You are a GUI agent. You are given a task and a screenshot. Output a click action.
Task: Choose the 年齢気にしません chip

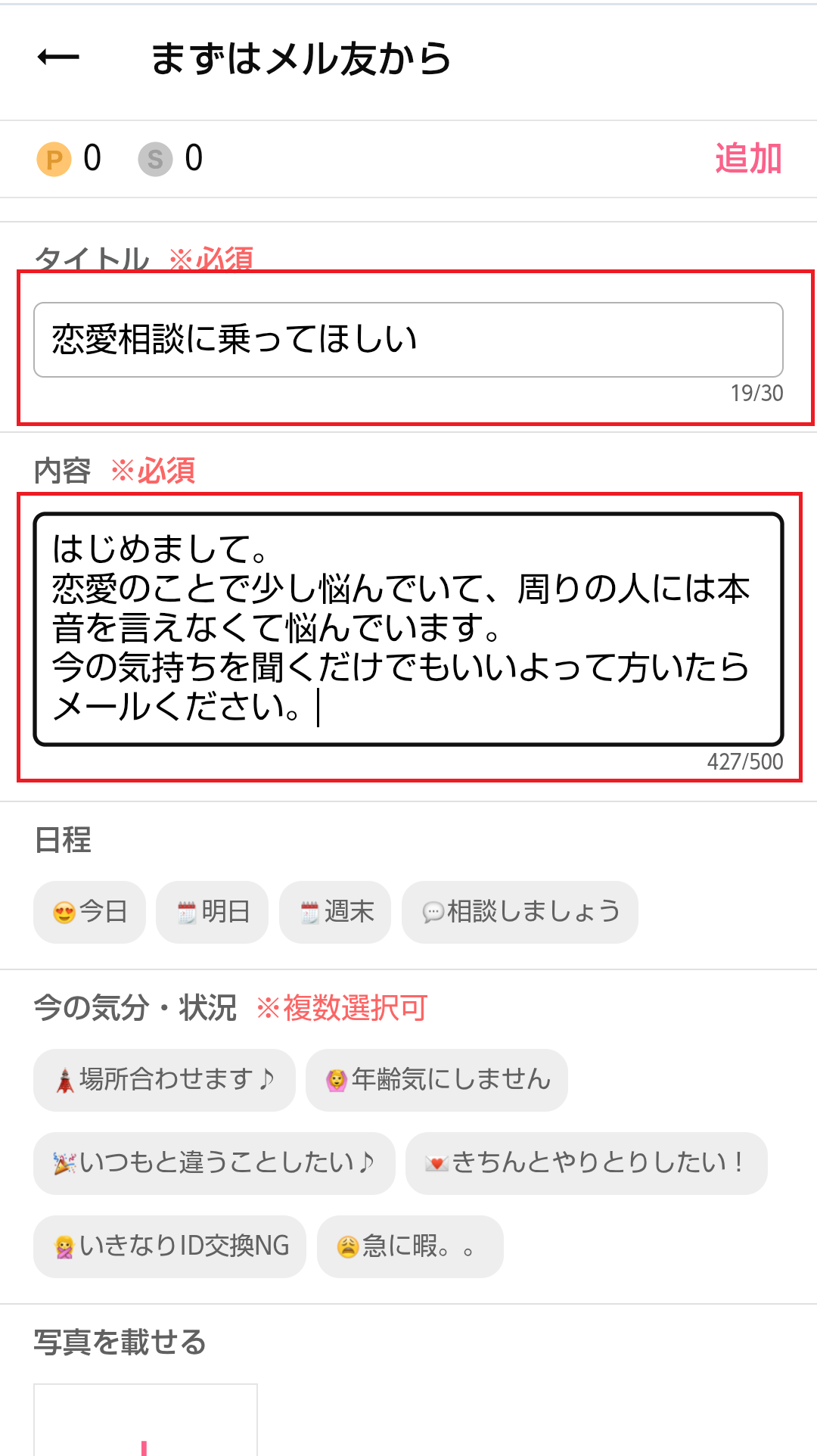click(436, 1080)
